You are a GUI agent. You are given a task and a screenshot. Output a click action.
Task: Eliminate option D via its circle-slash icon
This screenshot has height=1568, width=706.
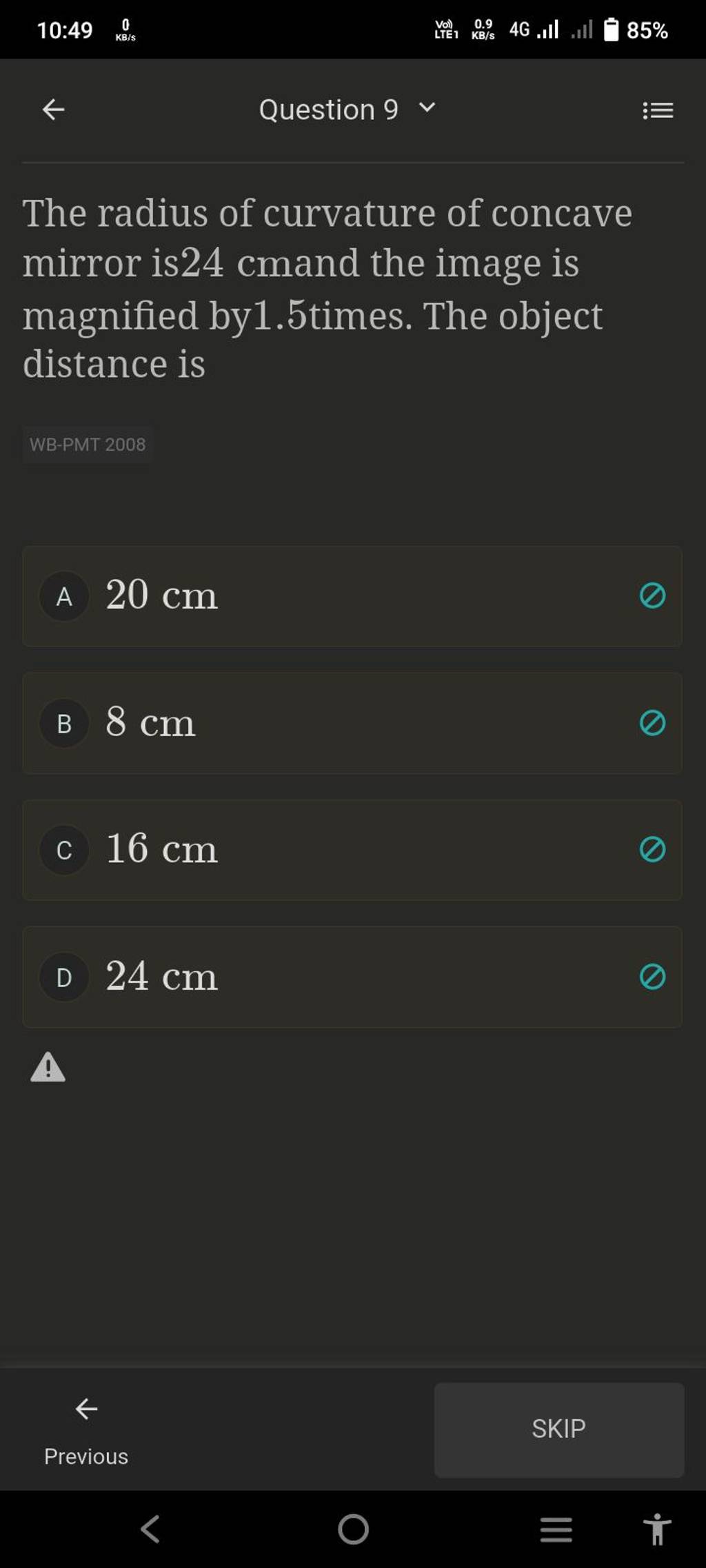pos(652,977)
